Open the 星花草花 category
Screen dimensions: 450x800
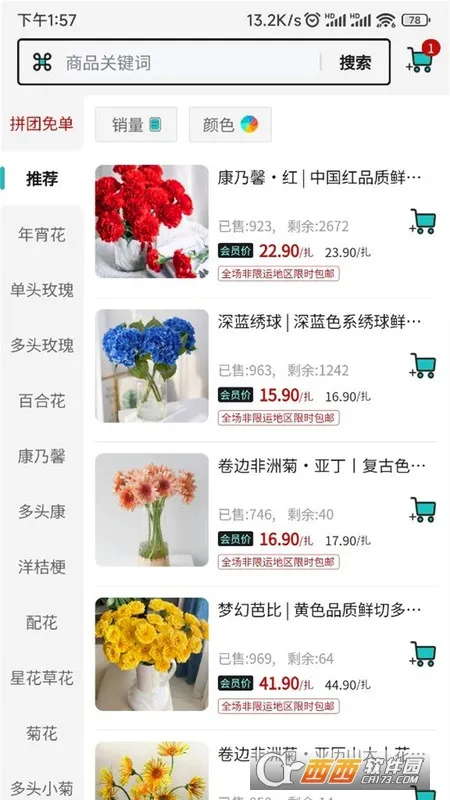[41, 678]
